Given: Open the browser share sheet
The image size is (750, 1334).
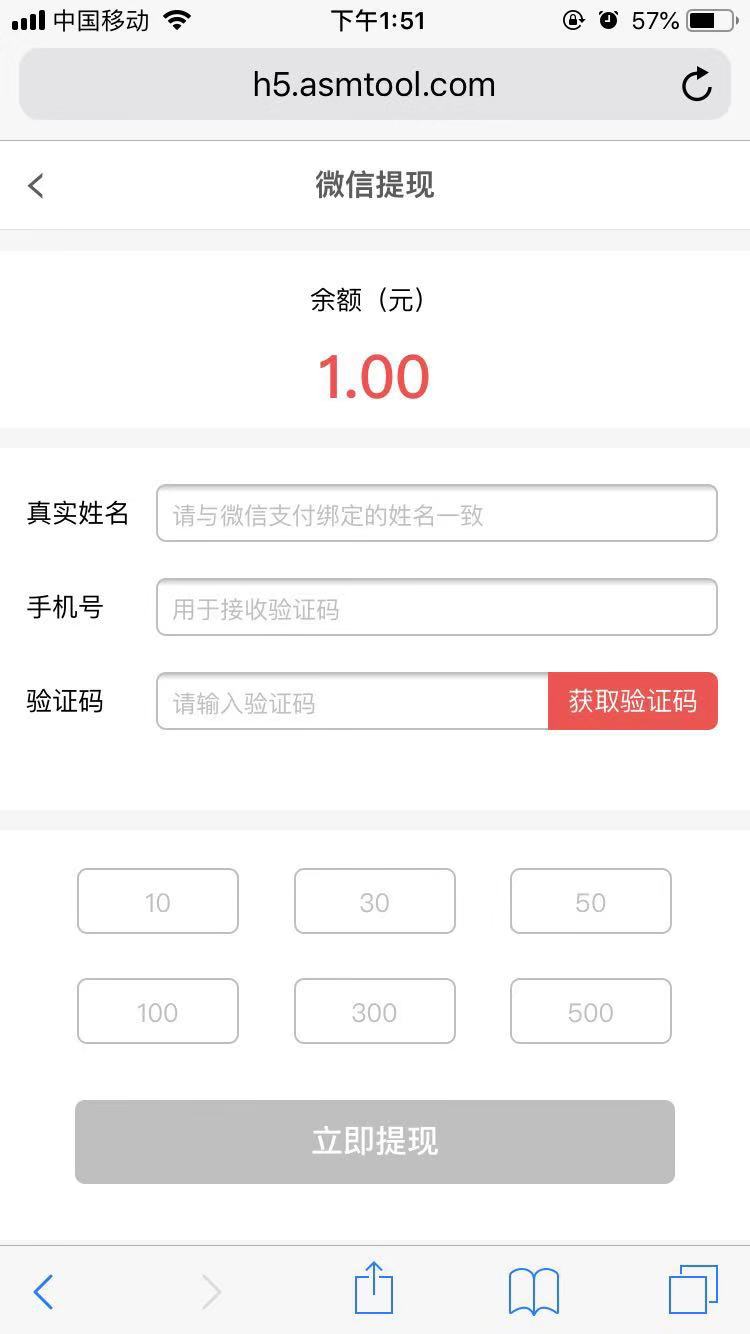Looking at the screenshot, I should (374, 1288).
